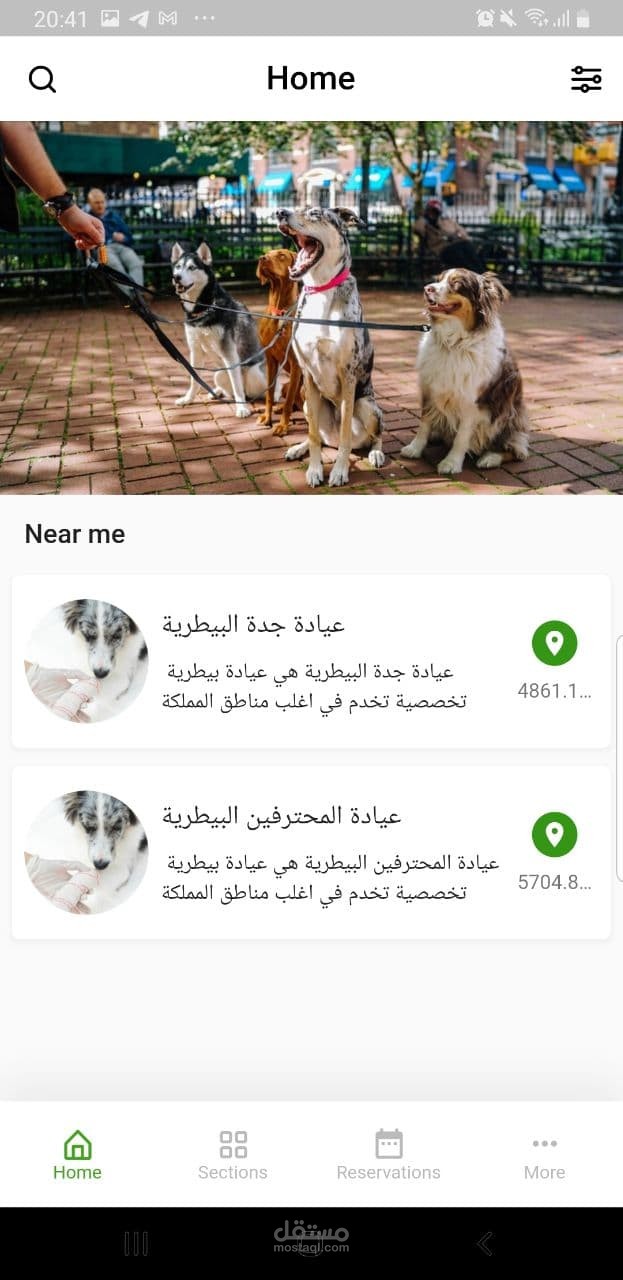Open the recent apps button

136,1243
